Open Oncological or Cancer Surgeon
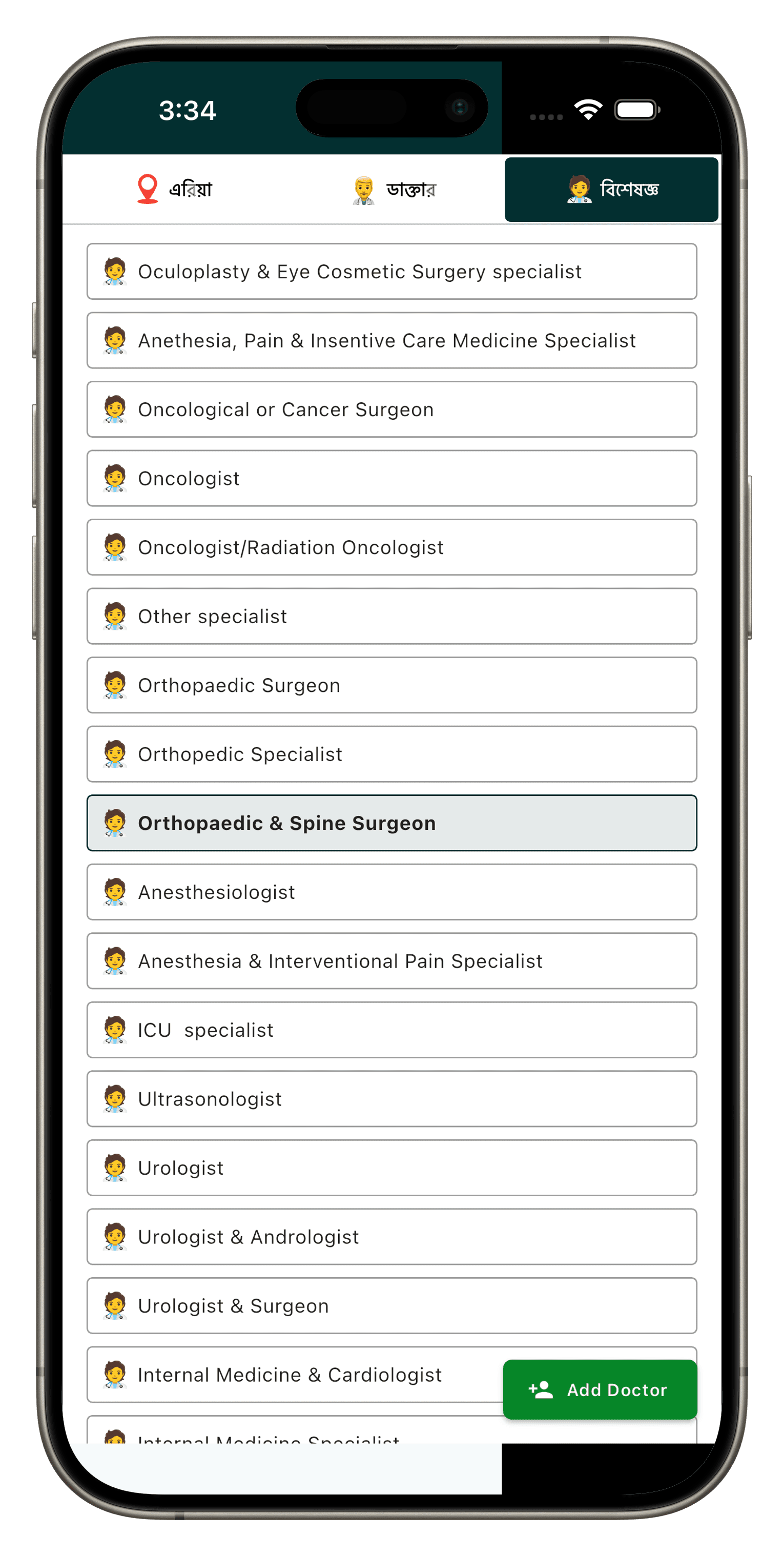 coord(391,409)
